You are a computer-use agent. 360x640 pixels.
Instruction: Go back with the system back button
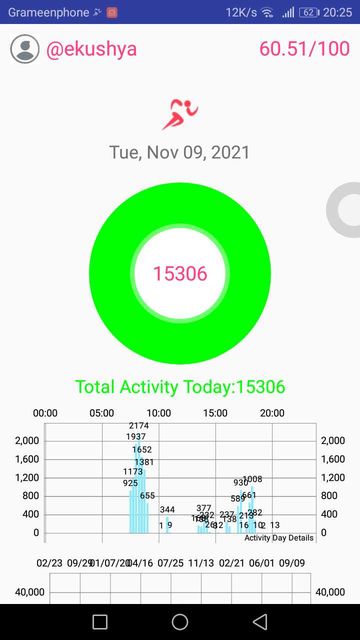point(260,622)
